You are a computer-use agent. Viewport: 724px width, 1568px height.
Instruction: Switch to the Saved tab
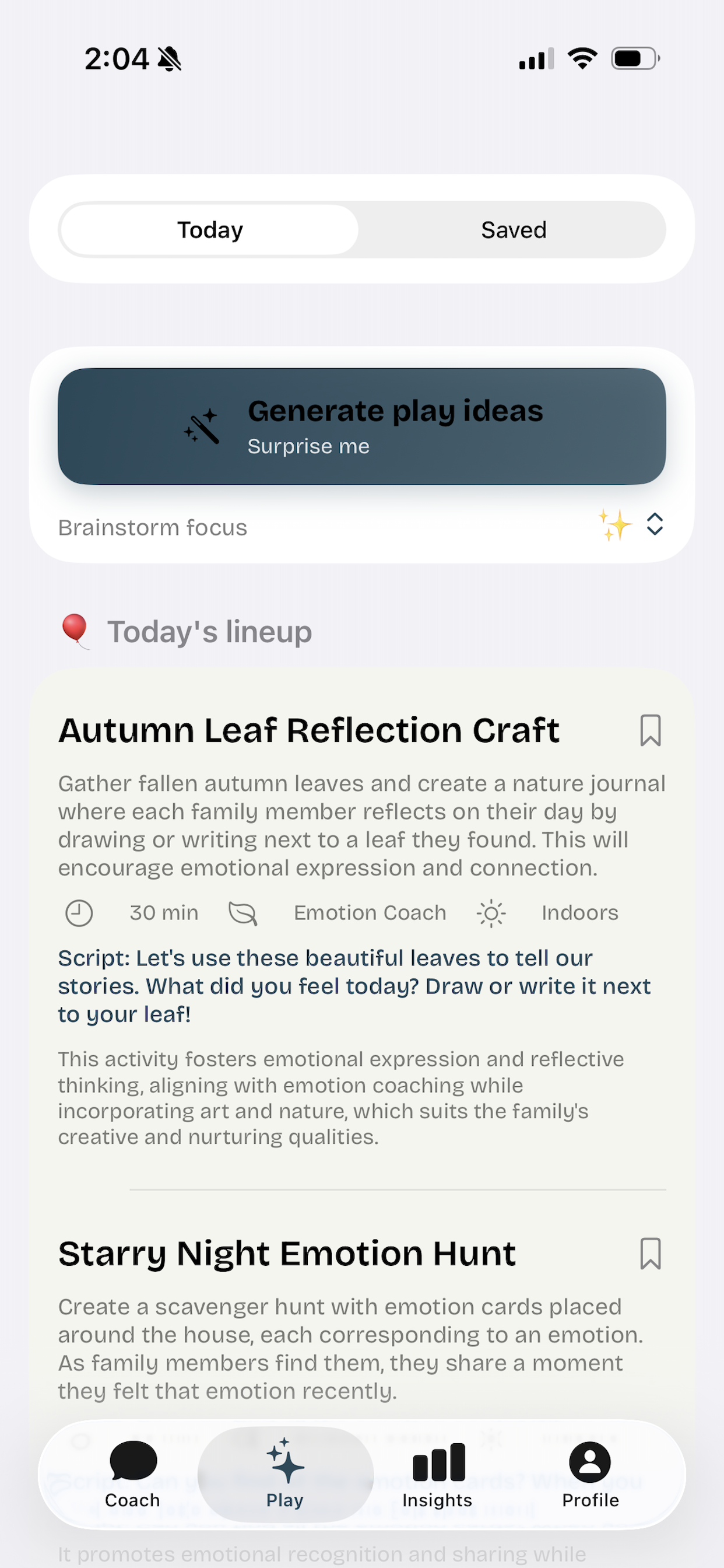coord(514,230)
